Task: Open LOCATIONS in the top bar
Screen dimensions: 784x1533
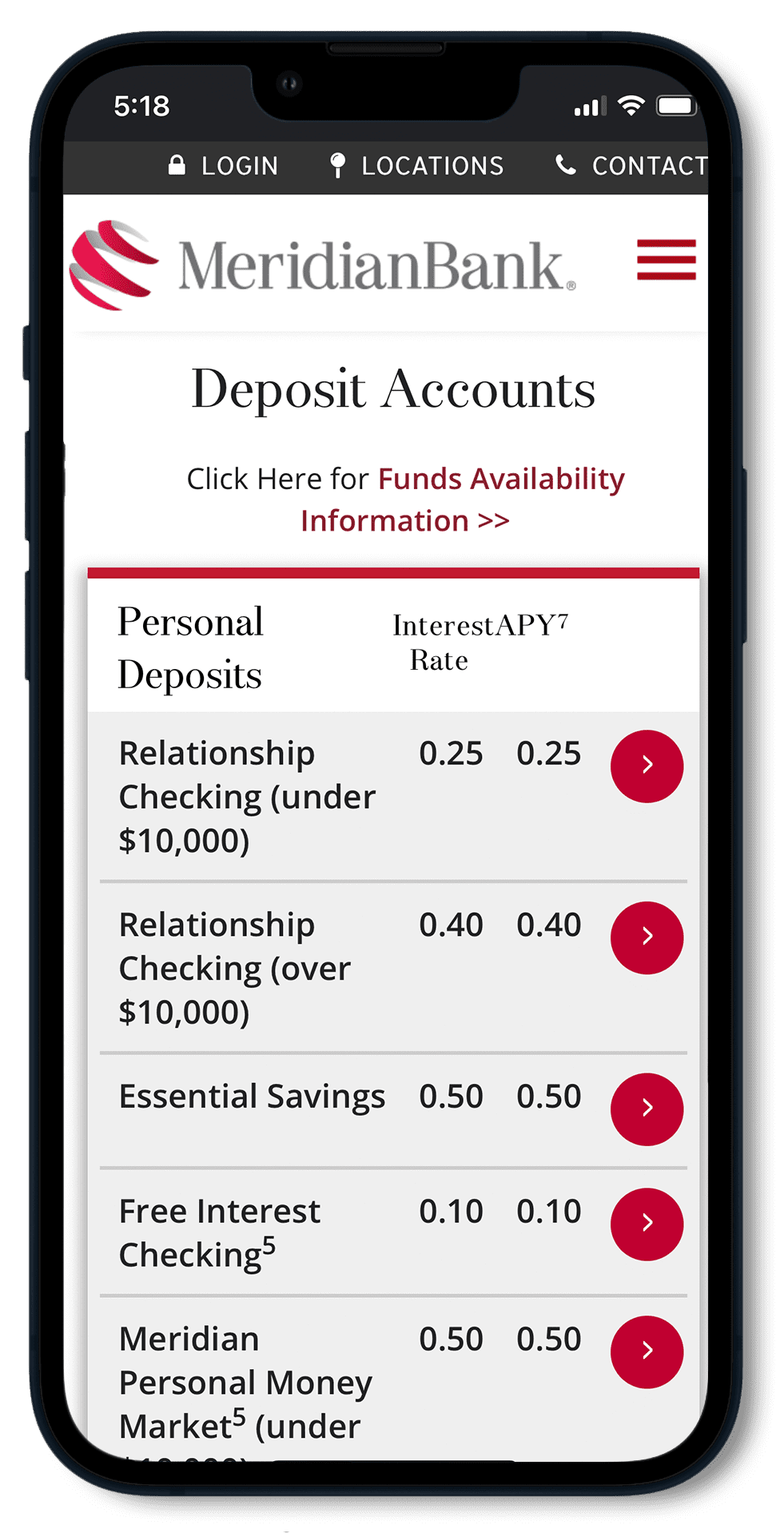Action: [x=416, y=166]
